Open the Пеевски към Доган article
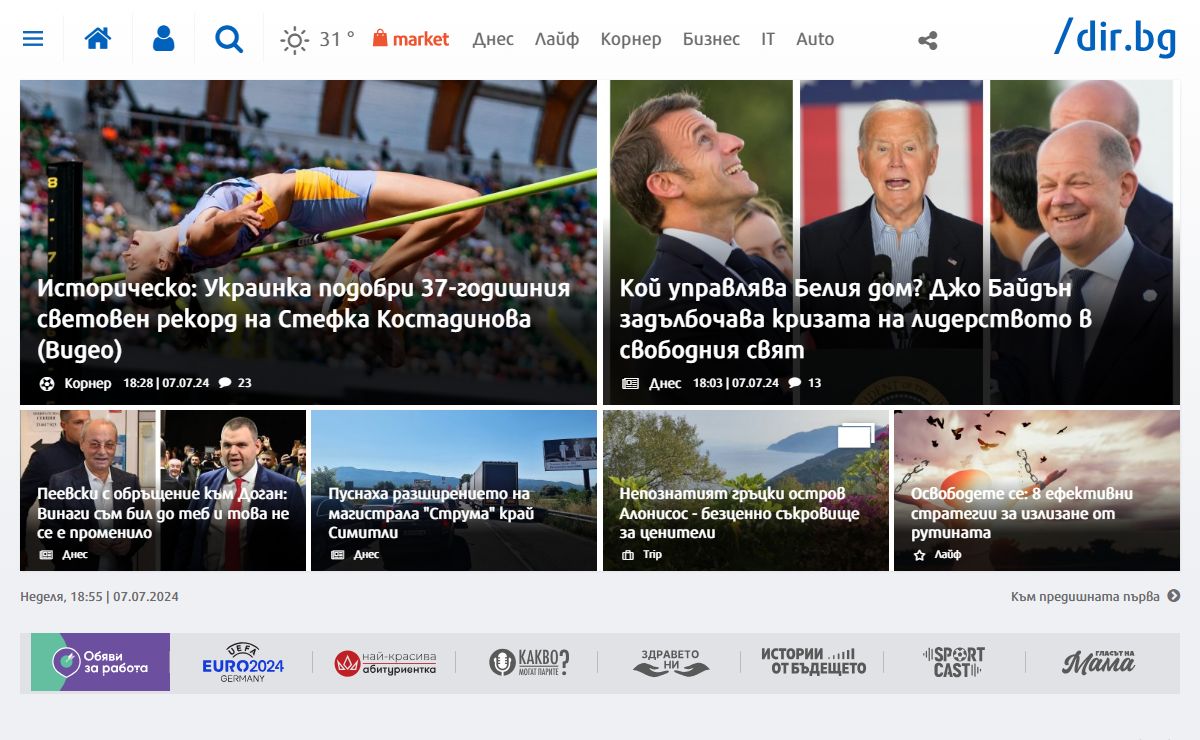 pyautogui.click(x=163, y=513)
